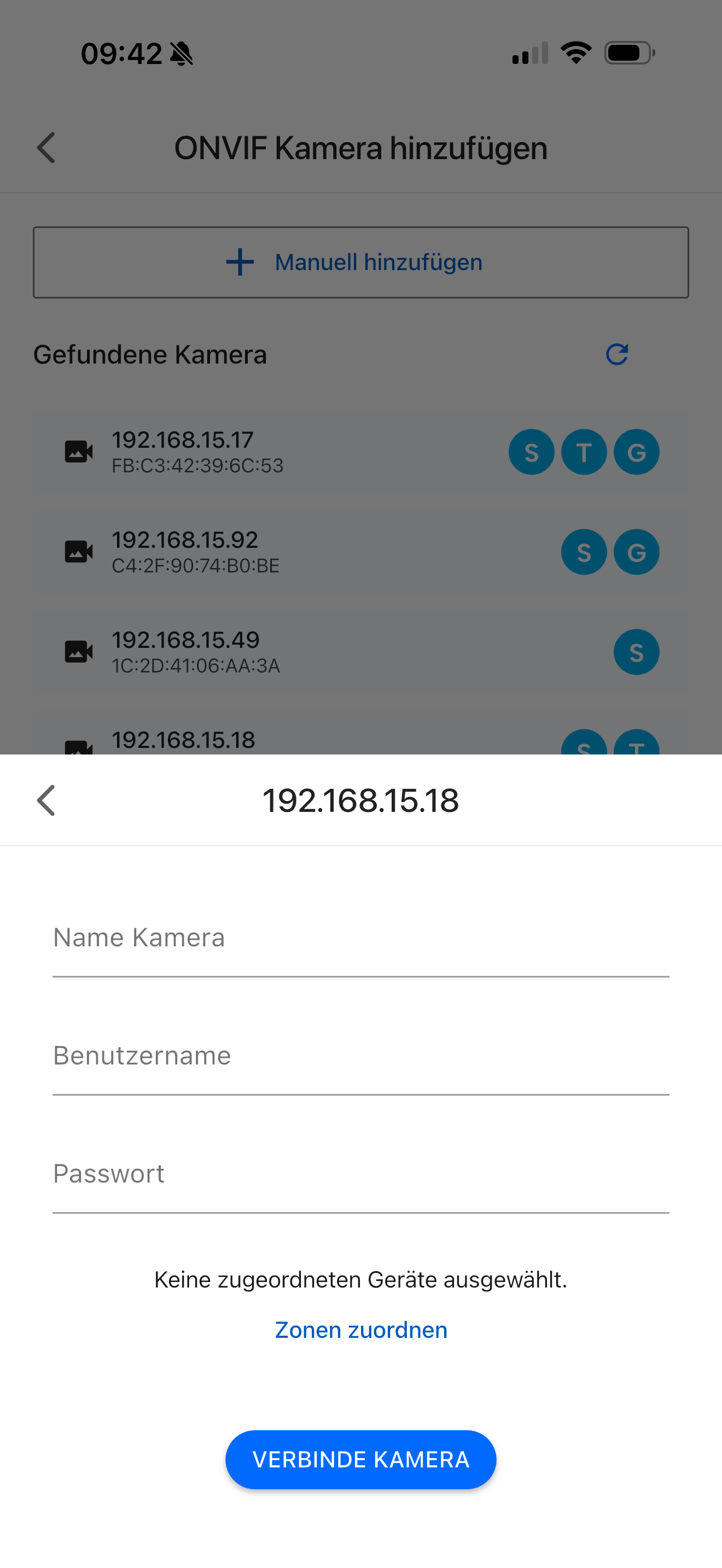Go back from the 192.168.15.18 sheet
The height and width of the screenshot is (1568, 722).
click(x=46, y=800)
